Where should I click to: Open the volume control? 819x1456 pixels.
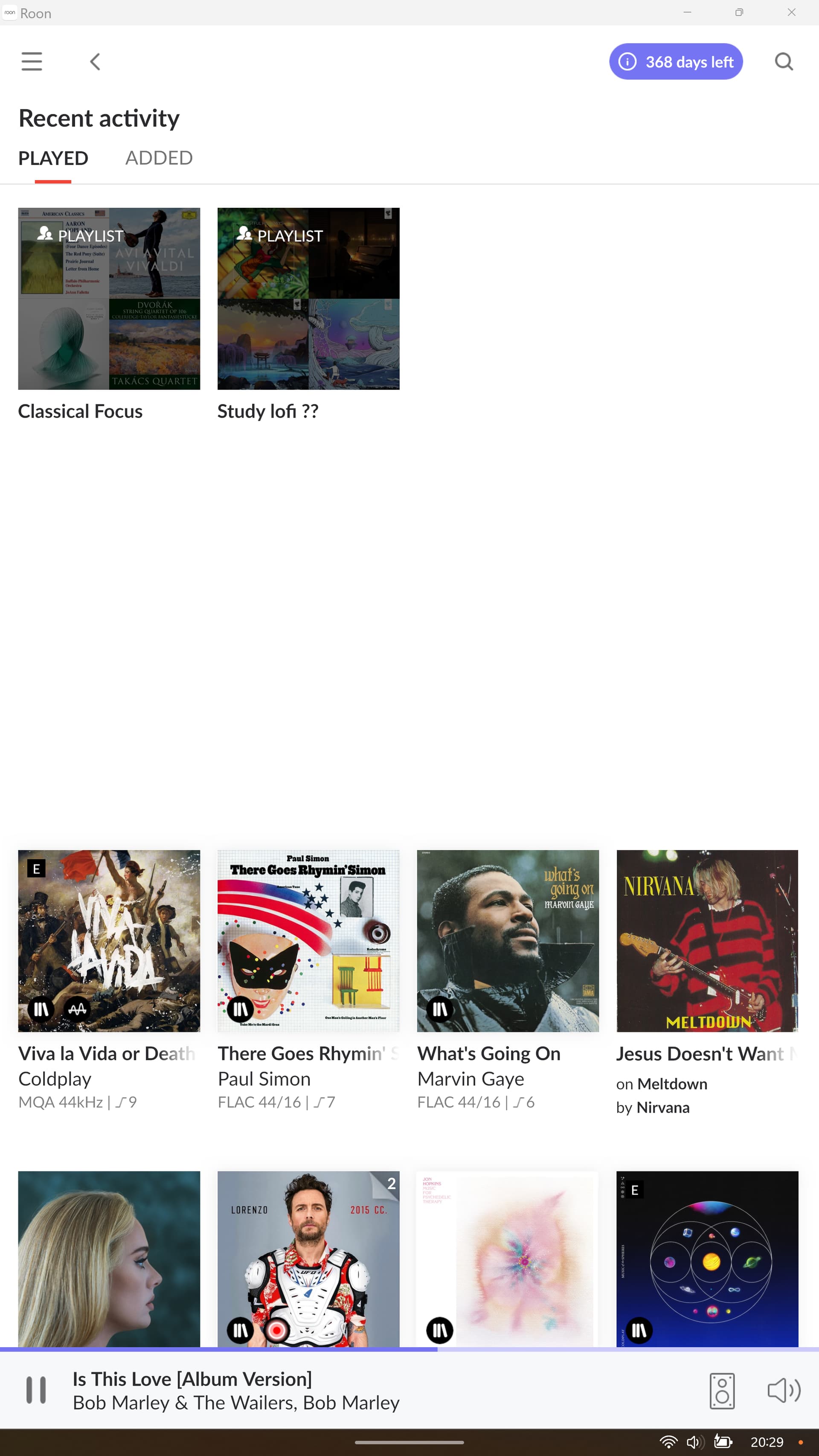[784, 1390]
